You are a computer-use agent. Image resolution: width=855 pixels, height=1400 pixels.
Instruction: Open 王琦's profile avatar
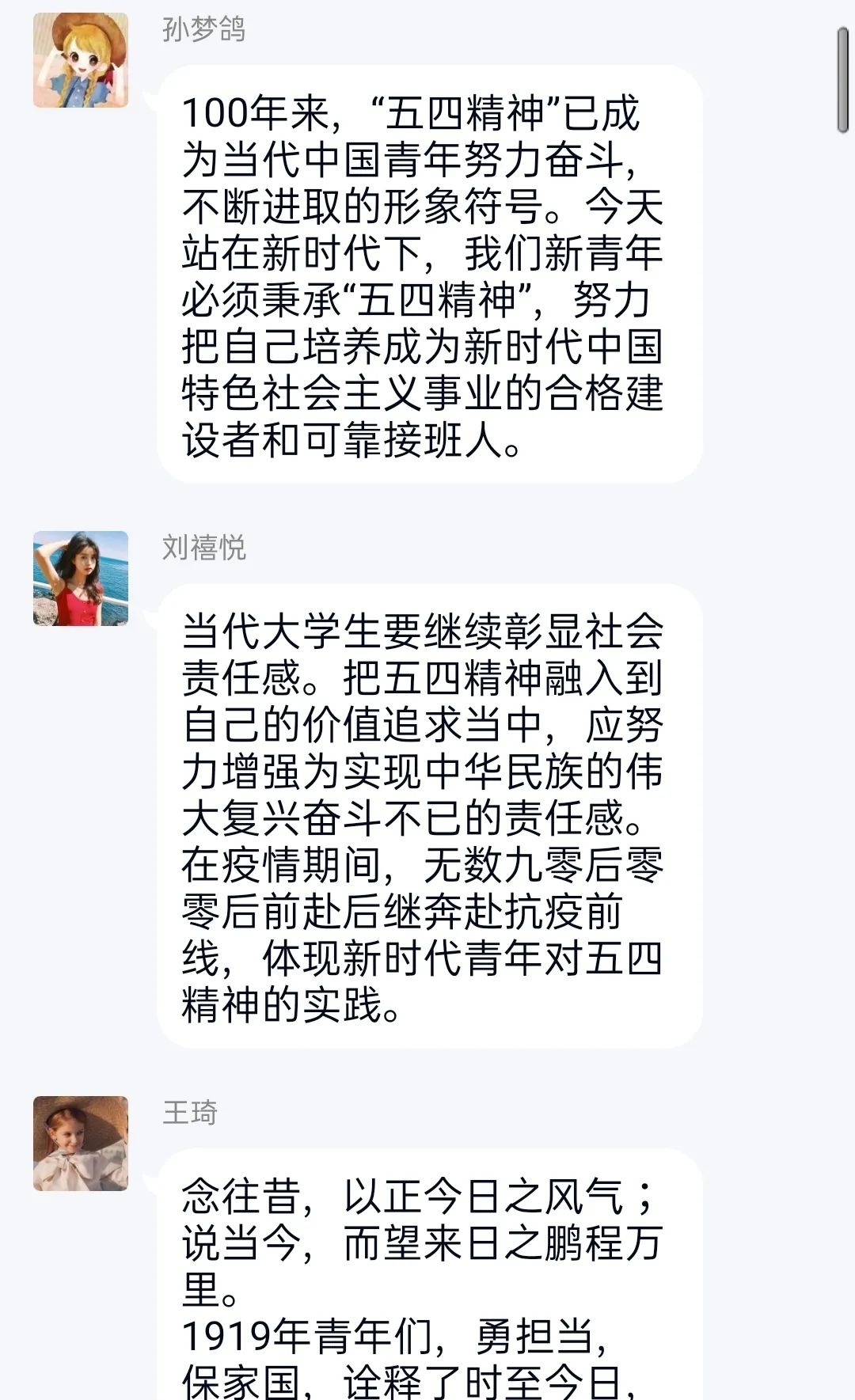pyautogui.click(x=80, y=1144)
